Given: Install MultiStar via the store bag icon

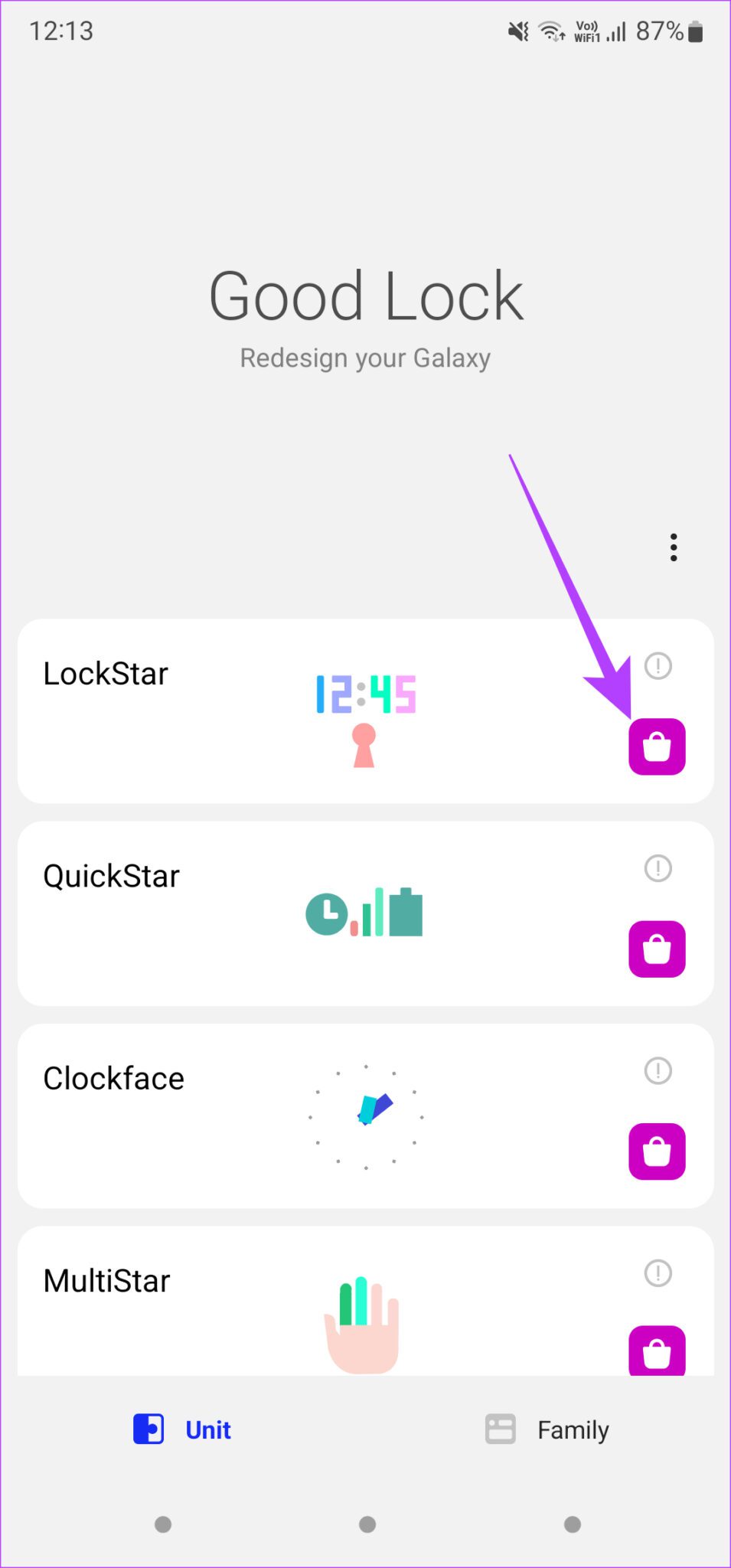Looking at the screenshot, I should pyautogui.click(x=657, y=1351).
